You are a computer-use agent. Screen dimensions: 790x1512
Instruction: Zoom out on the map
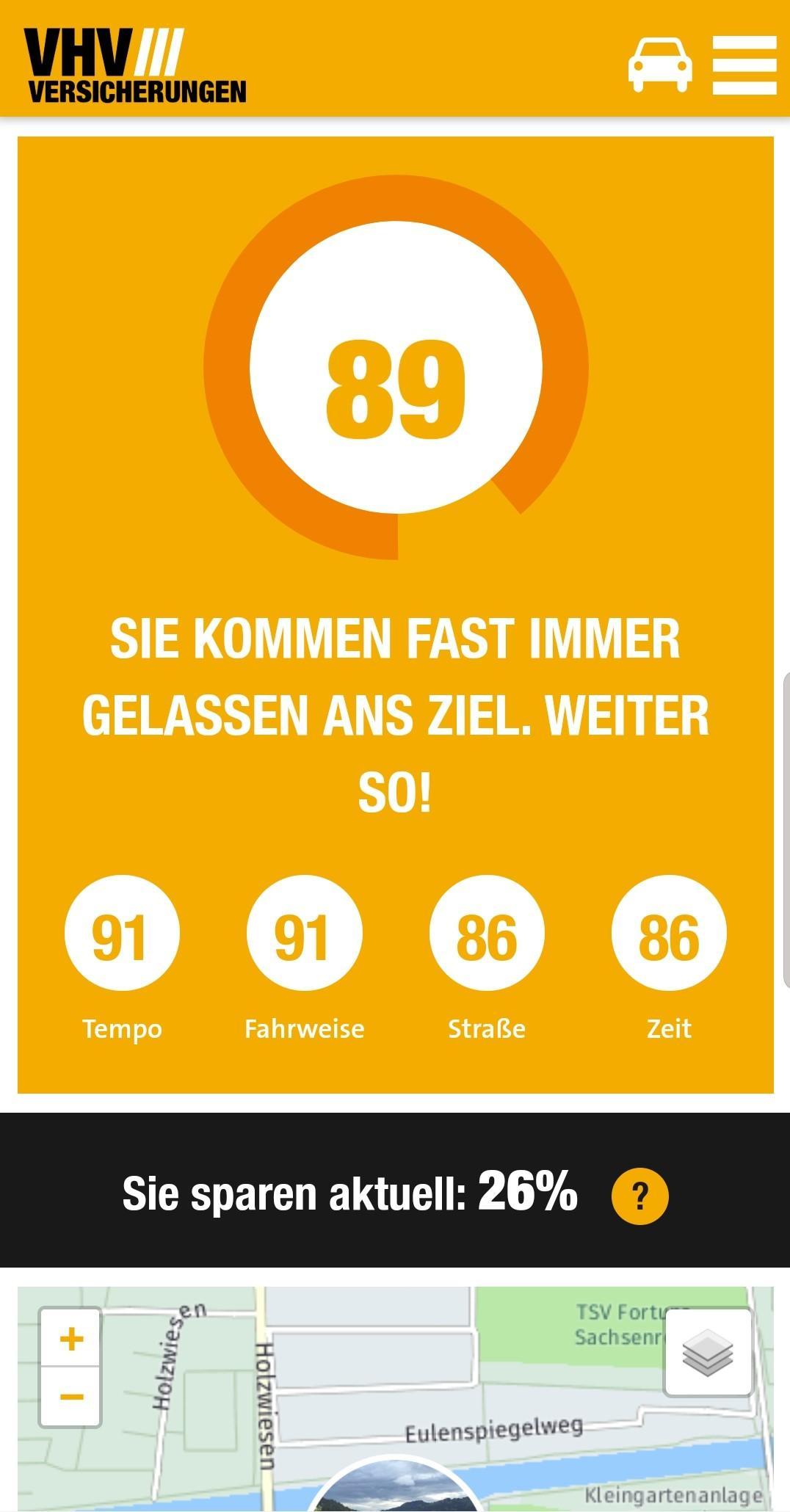[70, 1396]
